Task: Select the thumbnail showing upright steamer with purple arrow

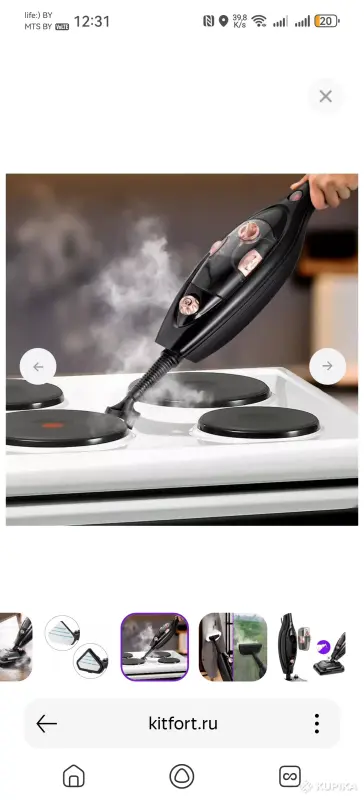Action: [312, 646]
